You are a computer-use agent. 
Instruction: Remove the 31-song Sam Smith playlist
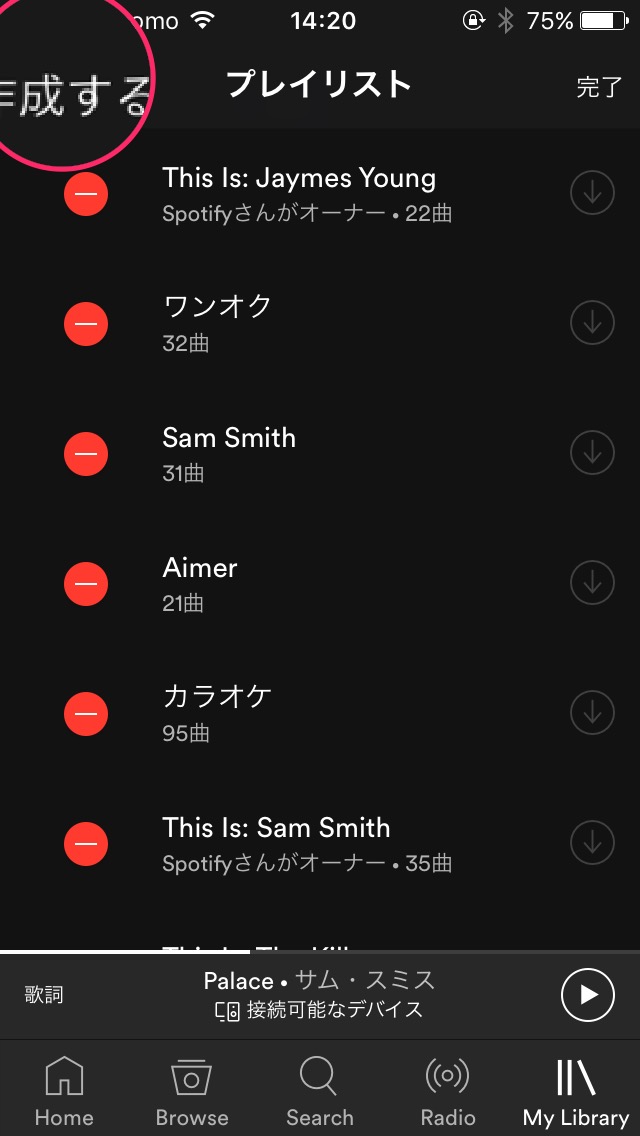coord(86,453)
